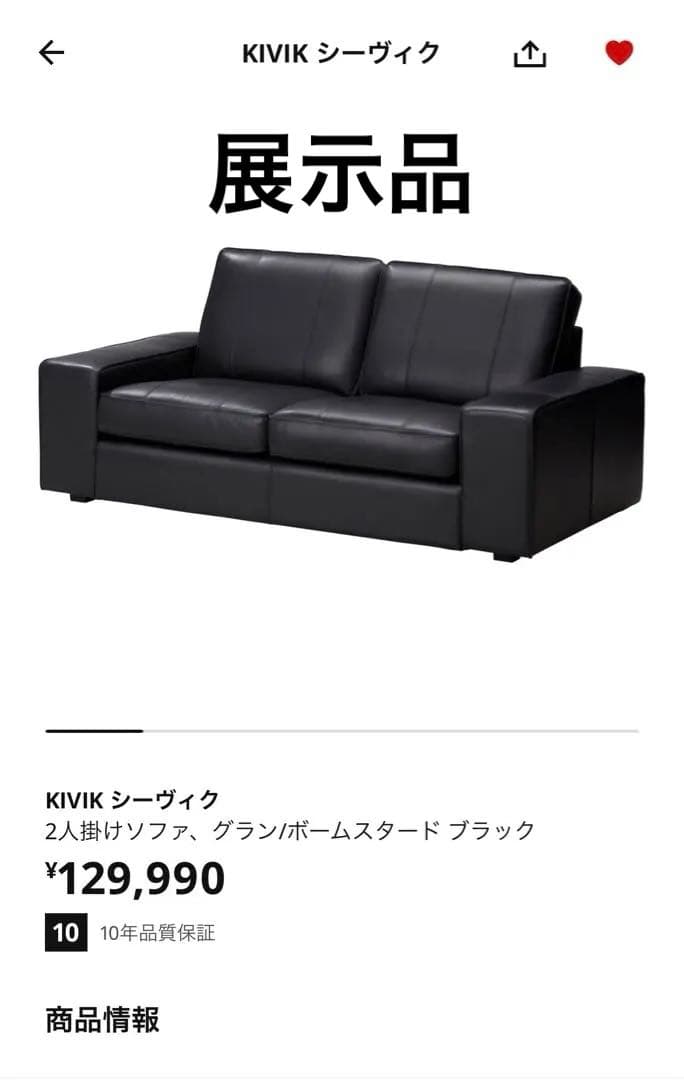Share the KIVIK sofa page

click(530, 54)
